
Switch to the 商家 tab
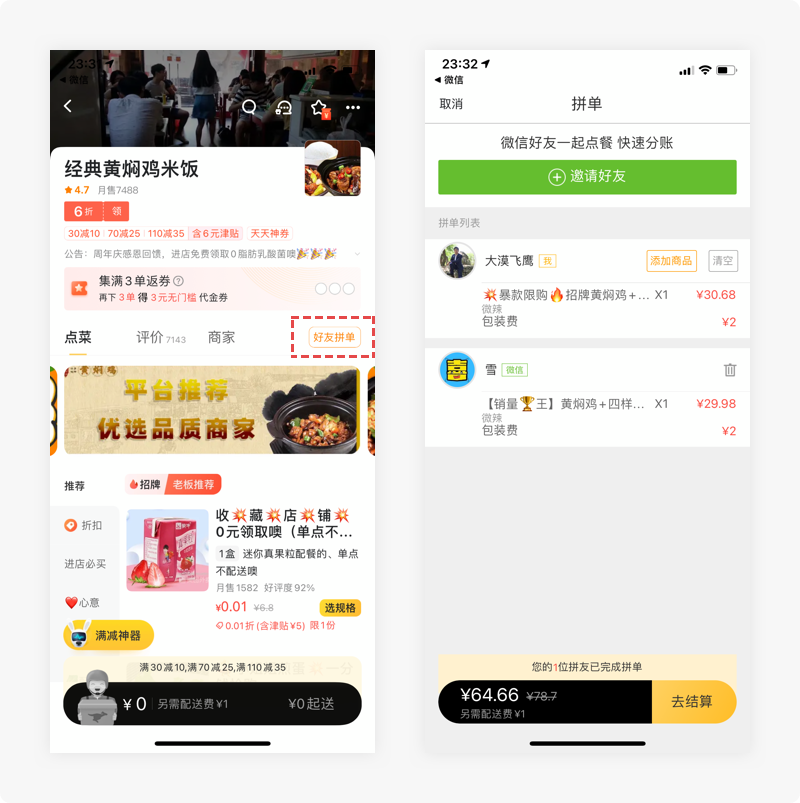(x=221, y=337)
